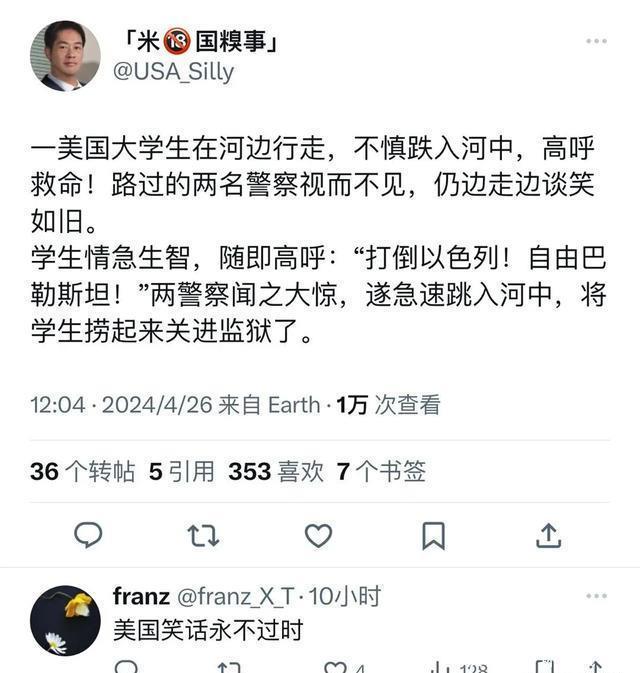Repost the main post
This screenshot has width=640, height=673.
pos(203,535)
